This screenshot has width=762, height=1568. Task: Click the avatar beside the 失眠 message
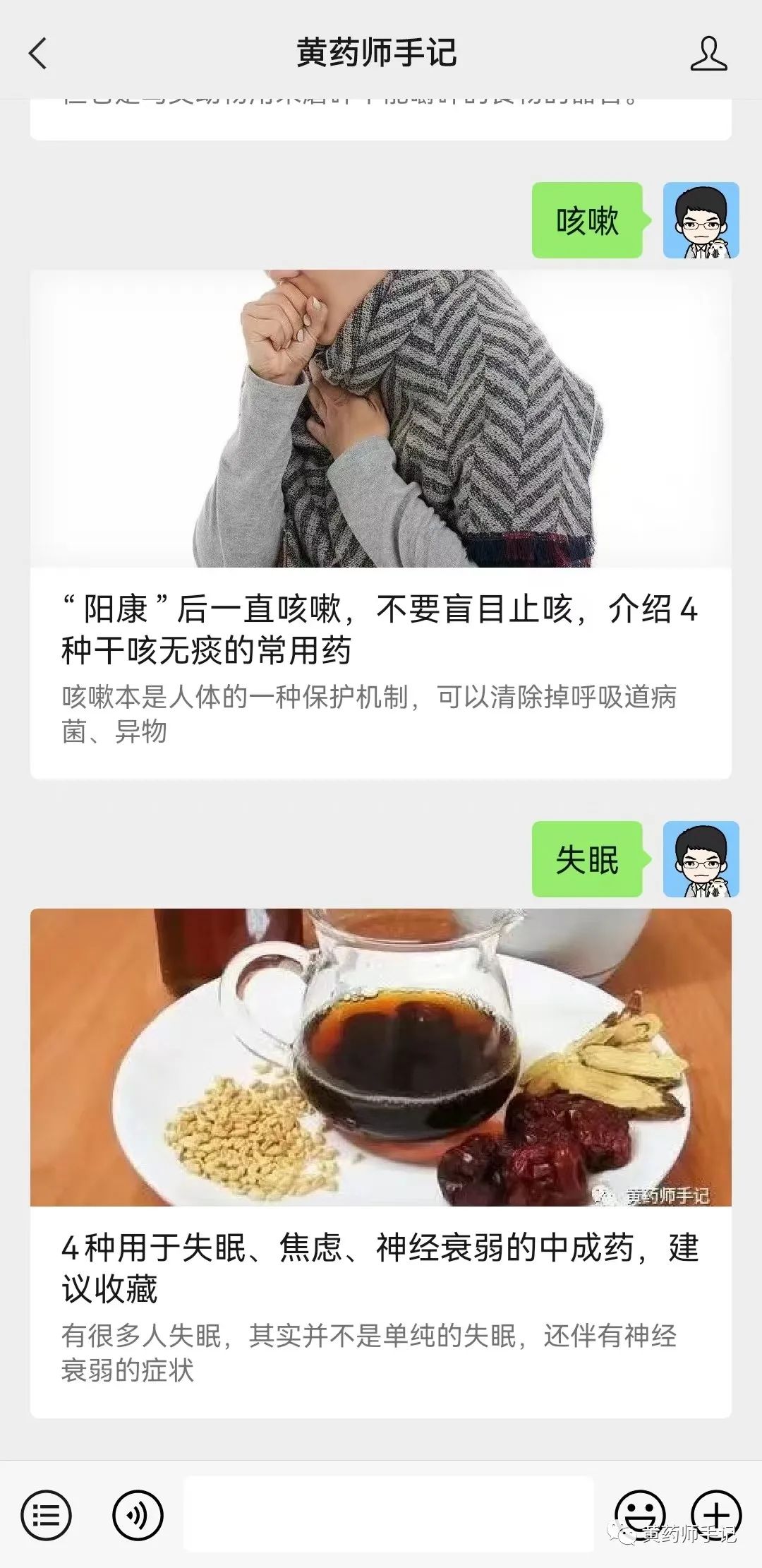[701, 858]
